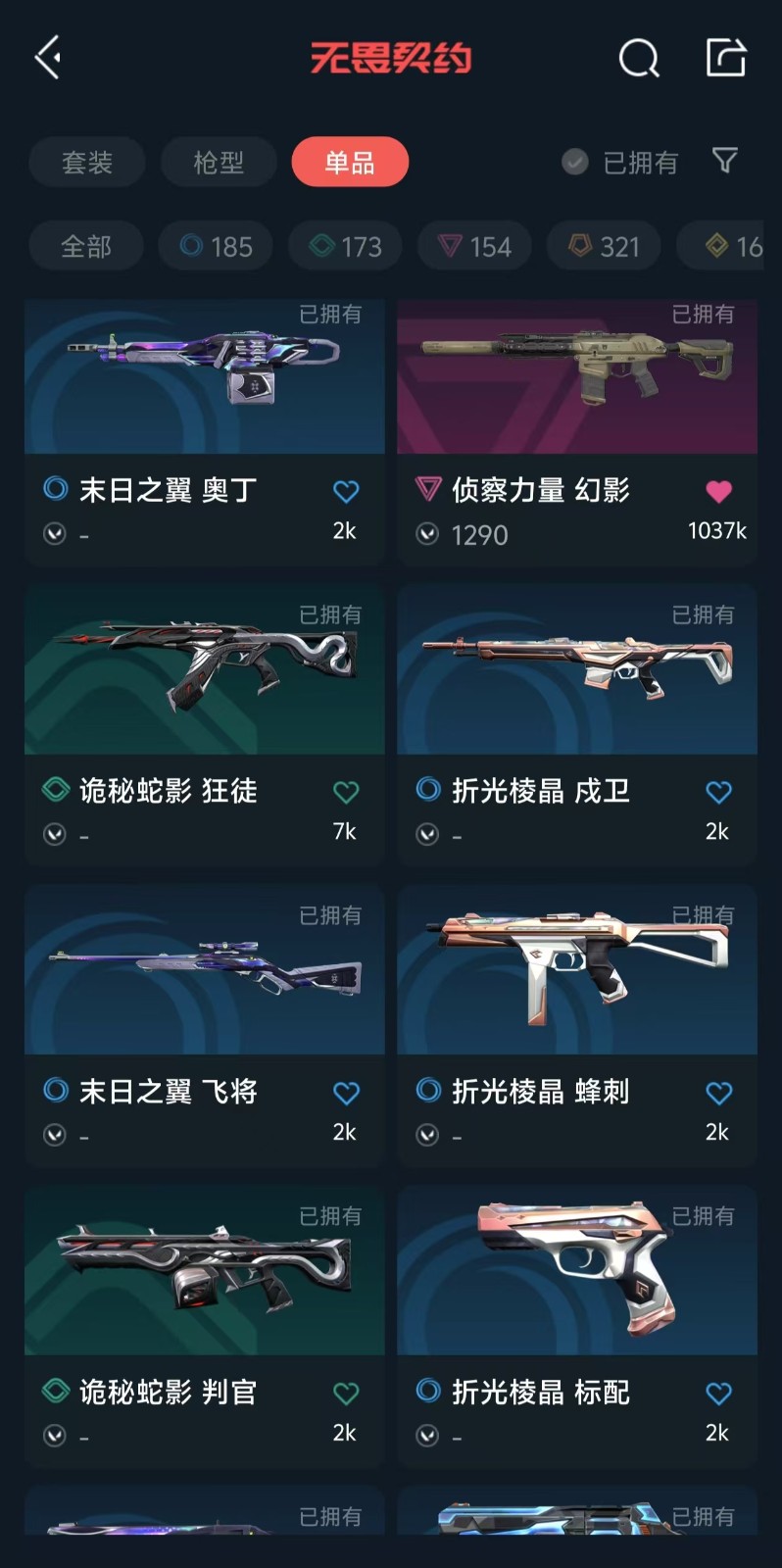Unlike the 侦察力量 幻影 skin
782x1568 pixels.
coord(718,491)
